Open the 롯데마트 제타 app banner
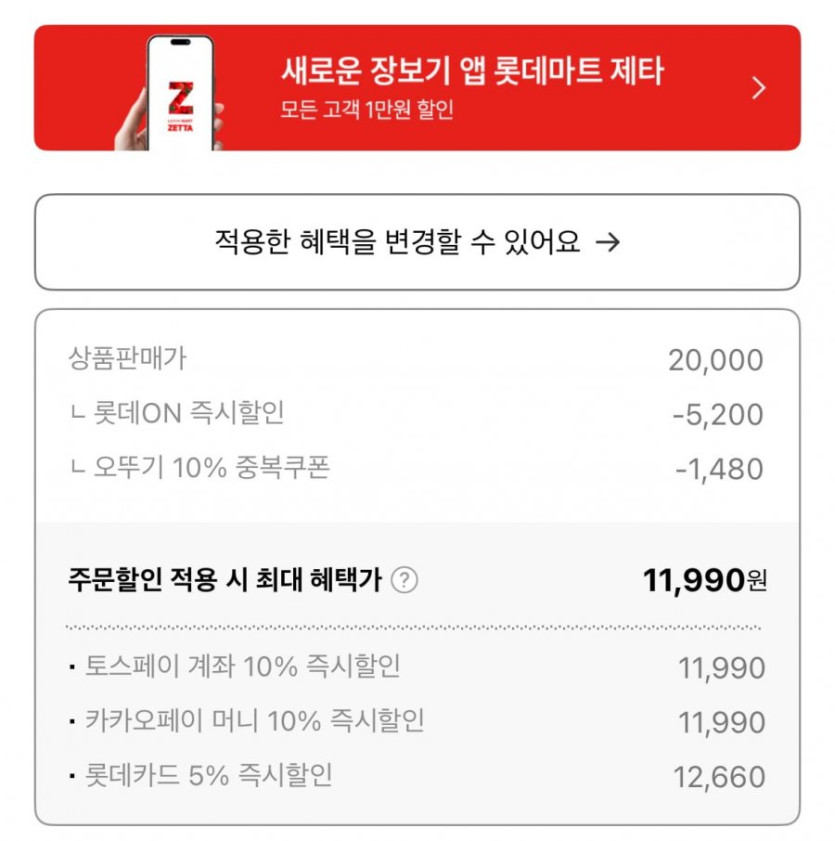The width and height of the screenshot is (835, 841). click(417, 88)
